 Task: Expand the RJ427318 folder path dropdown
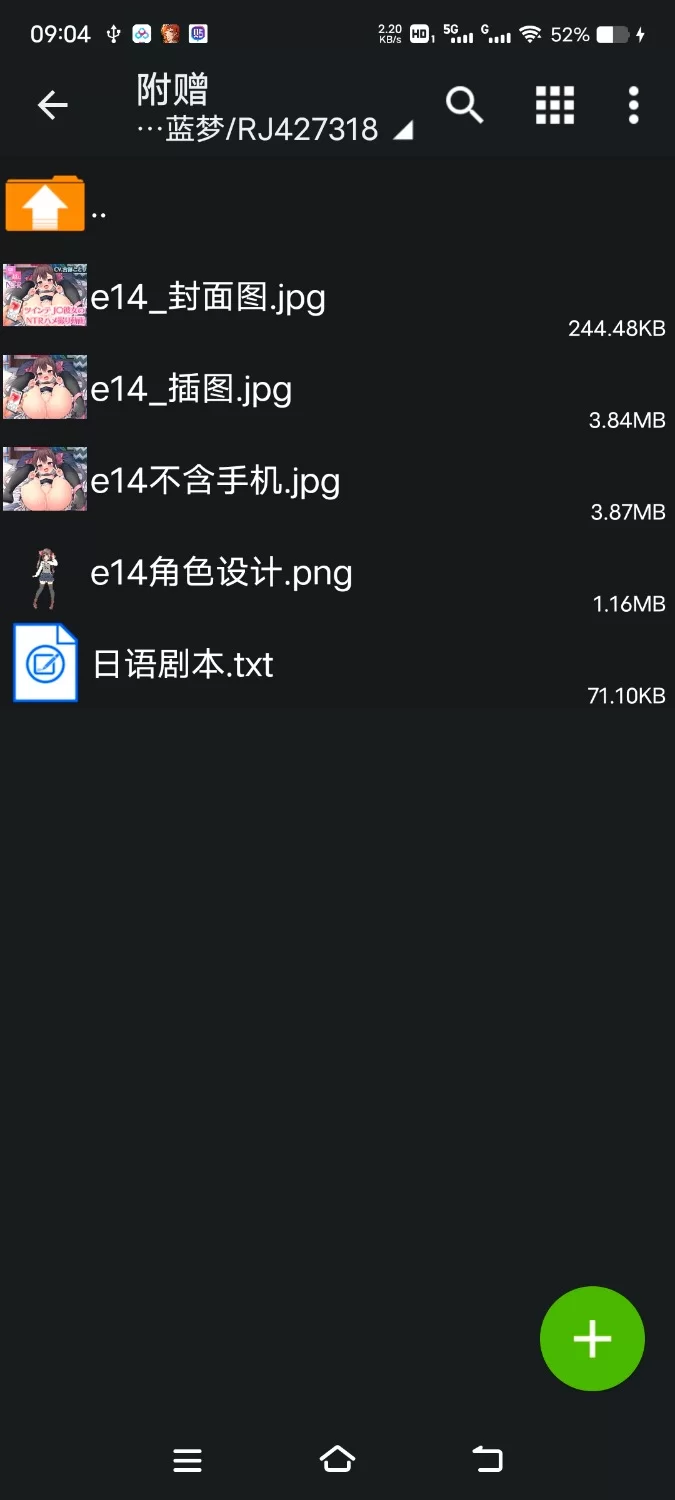402,131
